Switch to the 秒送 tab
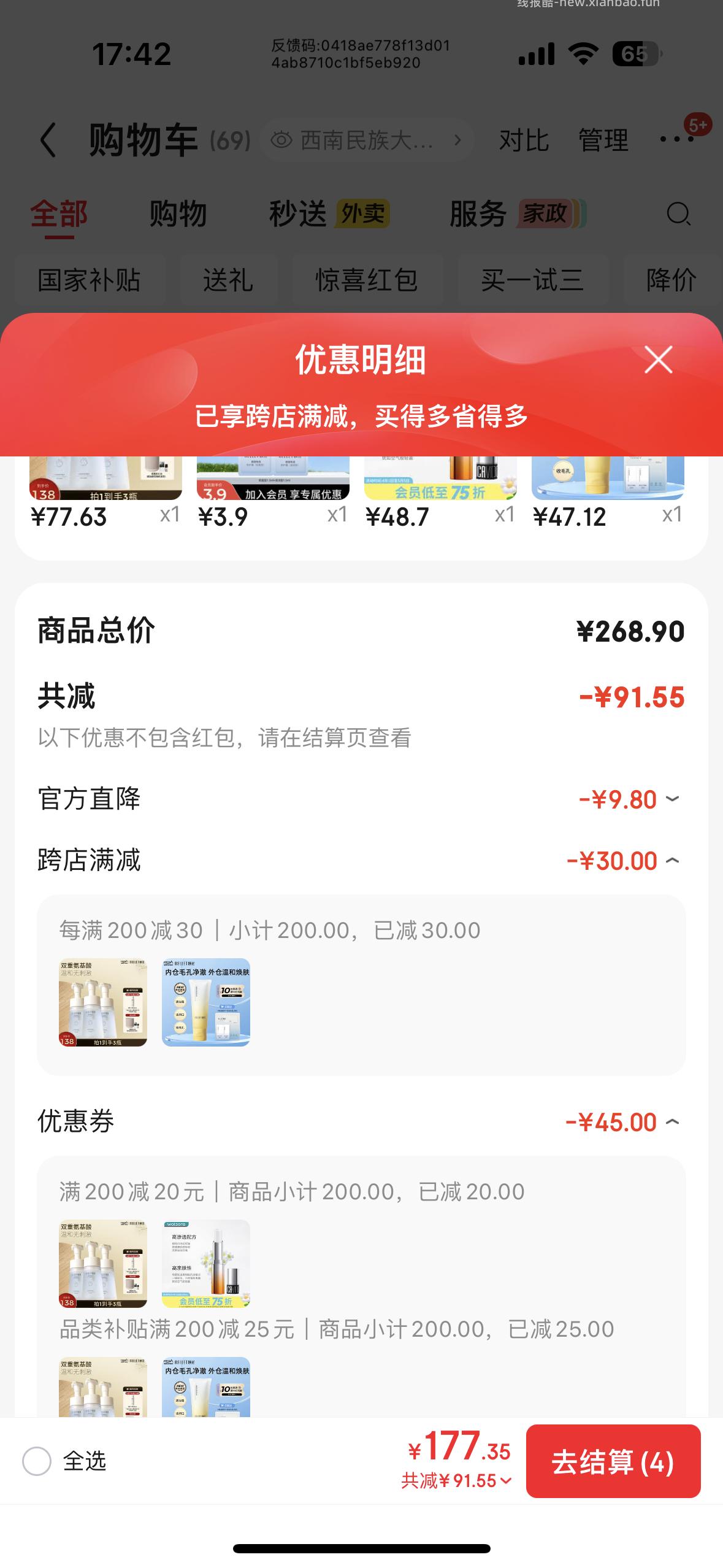Viewport: 723px width, 1568px height. tap(297, 213)
